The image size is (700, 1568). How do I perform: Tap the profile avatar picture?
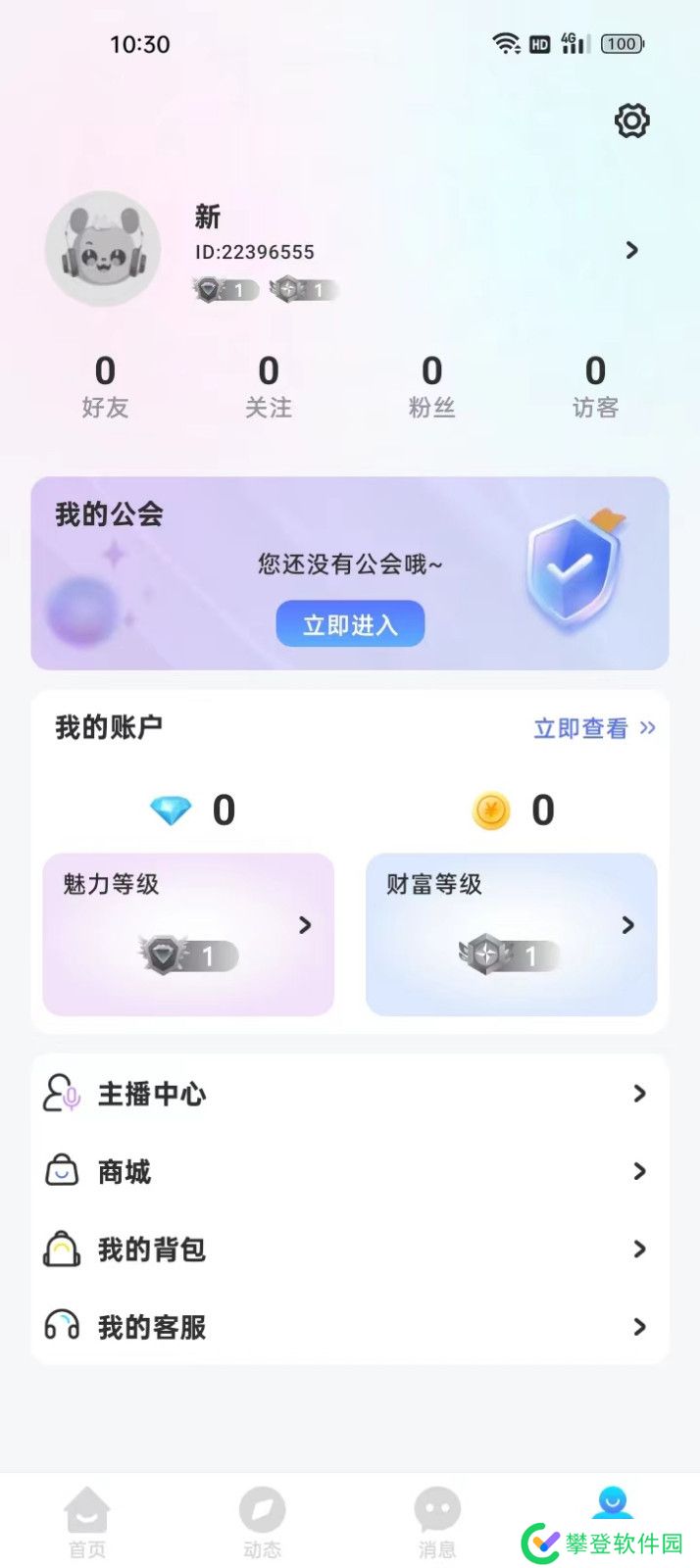pyautogui.click(x=103, y=249)
